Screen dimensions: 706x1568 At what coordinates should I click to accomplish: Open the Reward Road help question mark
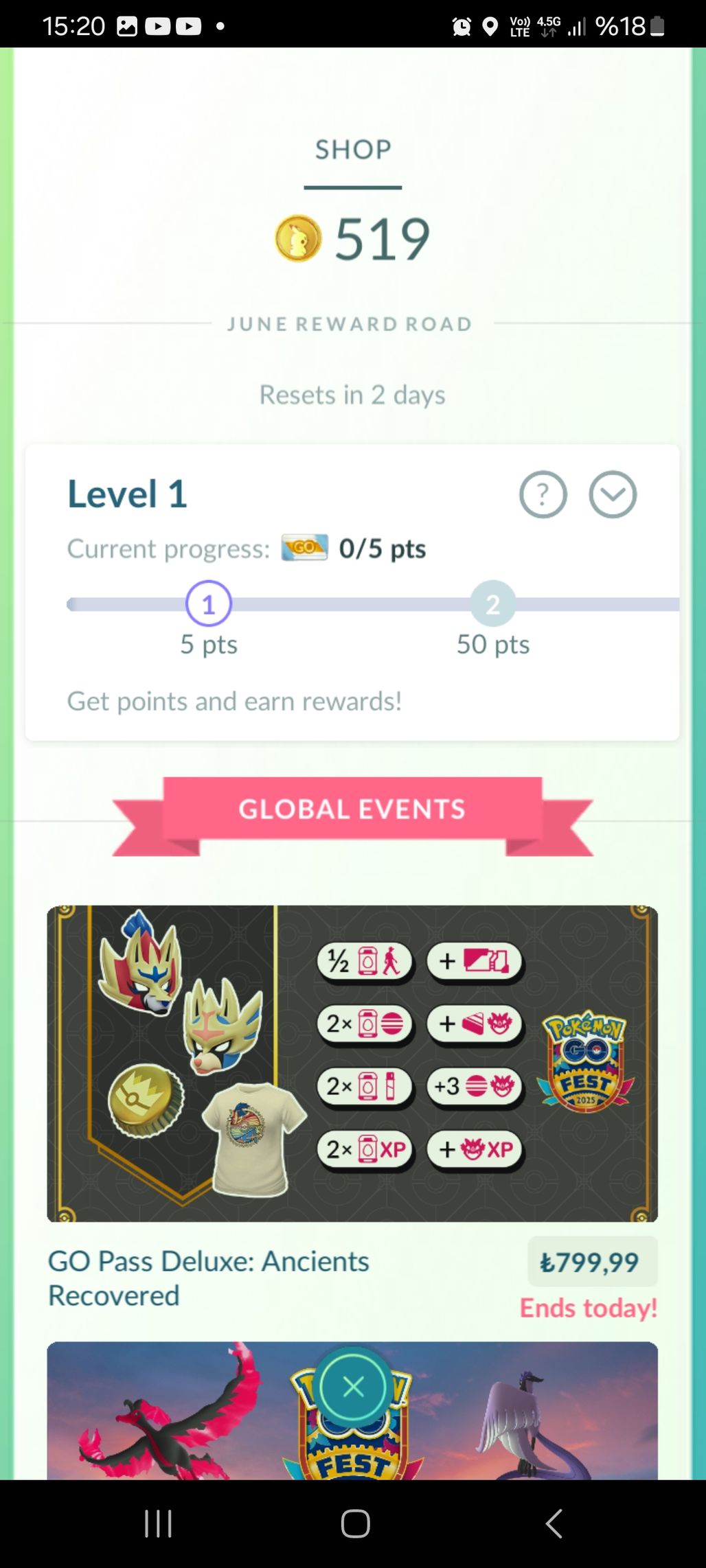pyautogui.click(x=543, y=494)
